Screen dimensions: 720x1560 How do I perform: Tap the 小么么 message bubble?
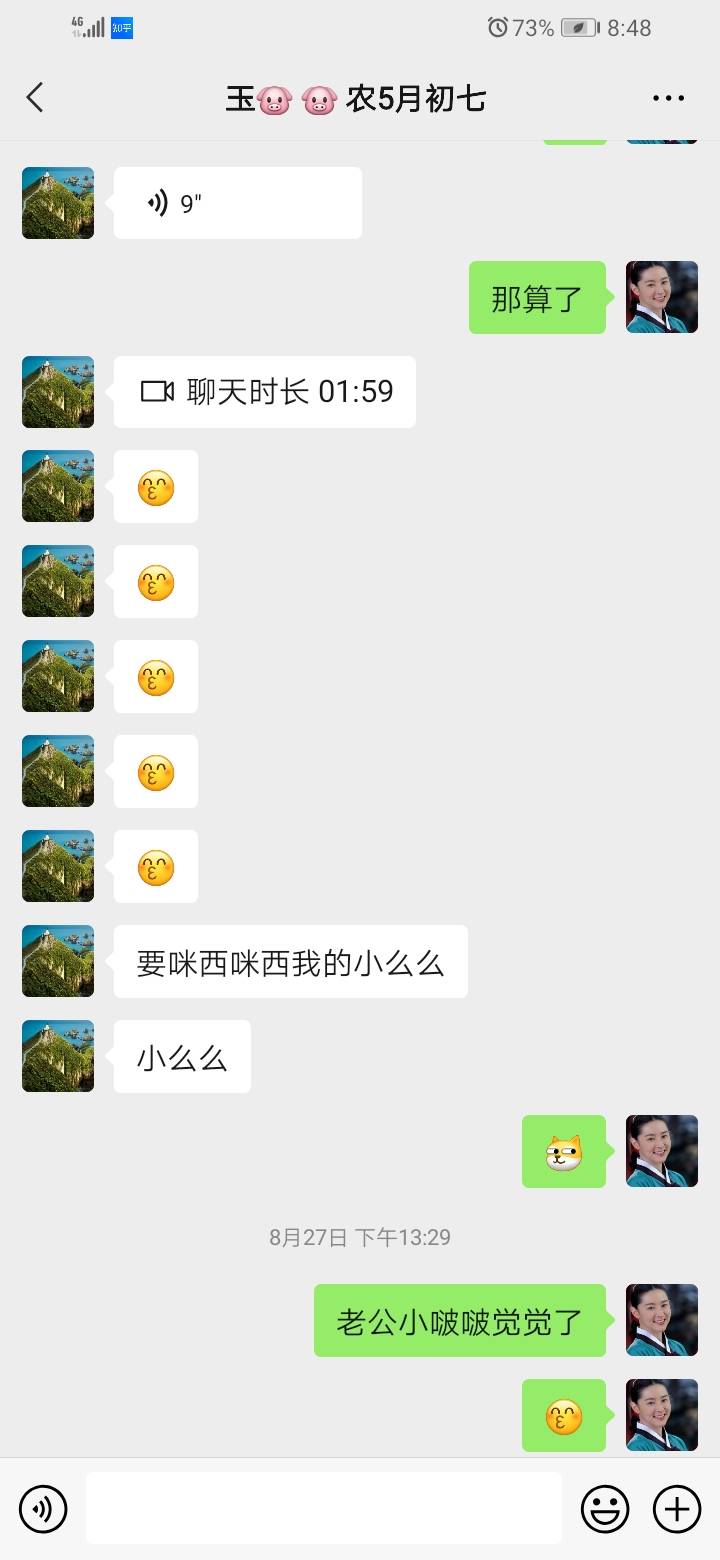pyautogui.click(x=181, y=1056)
